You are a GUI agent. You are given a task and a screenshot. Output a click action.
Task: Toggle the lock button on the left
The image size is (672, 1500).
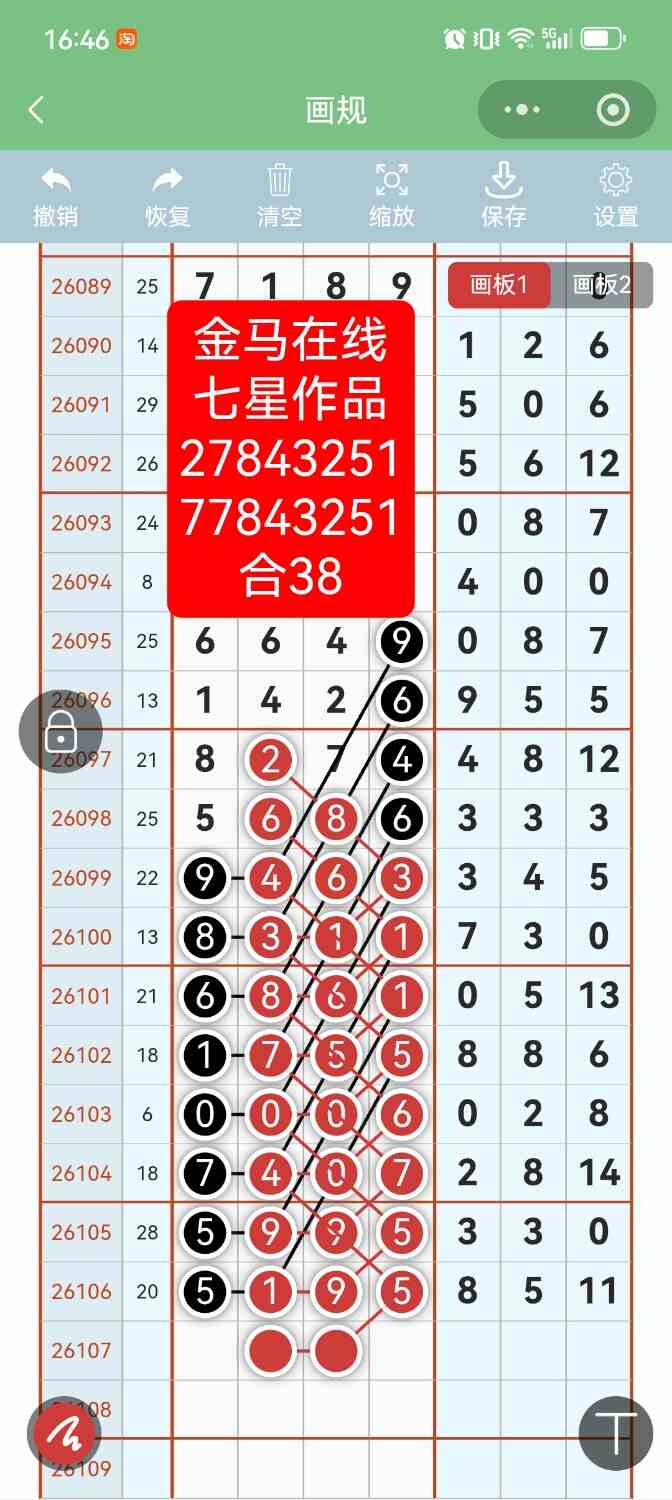point(61,732)
